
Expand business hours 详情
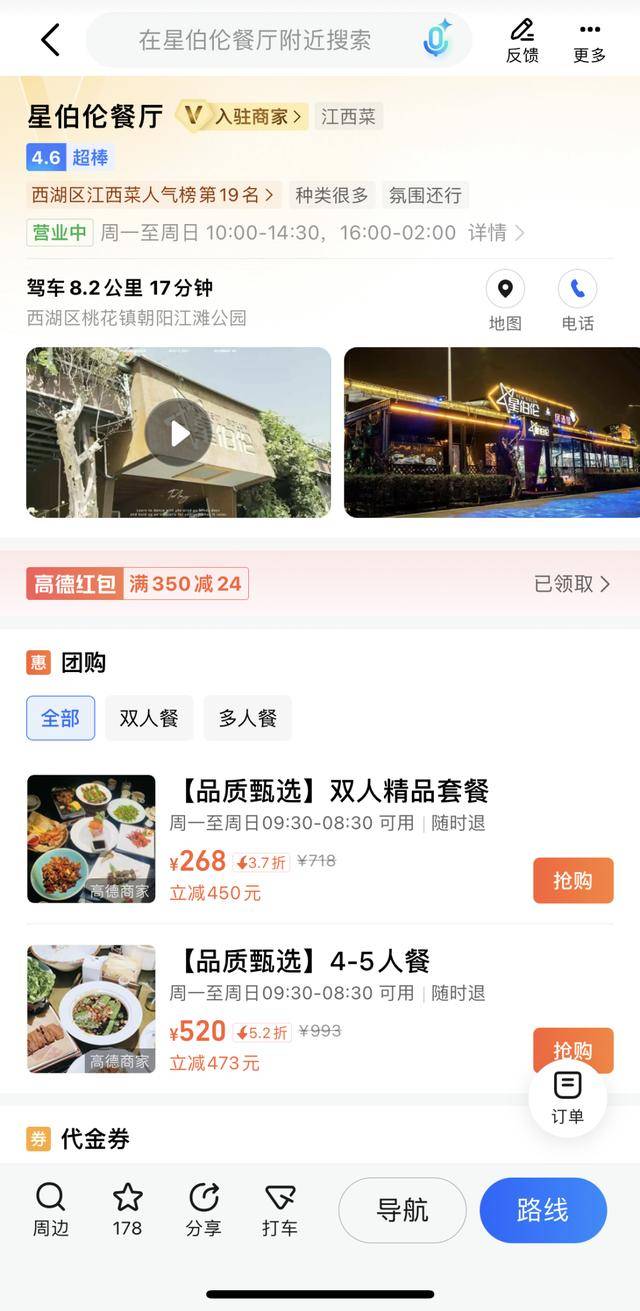coord(496,233)
